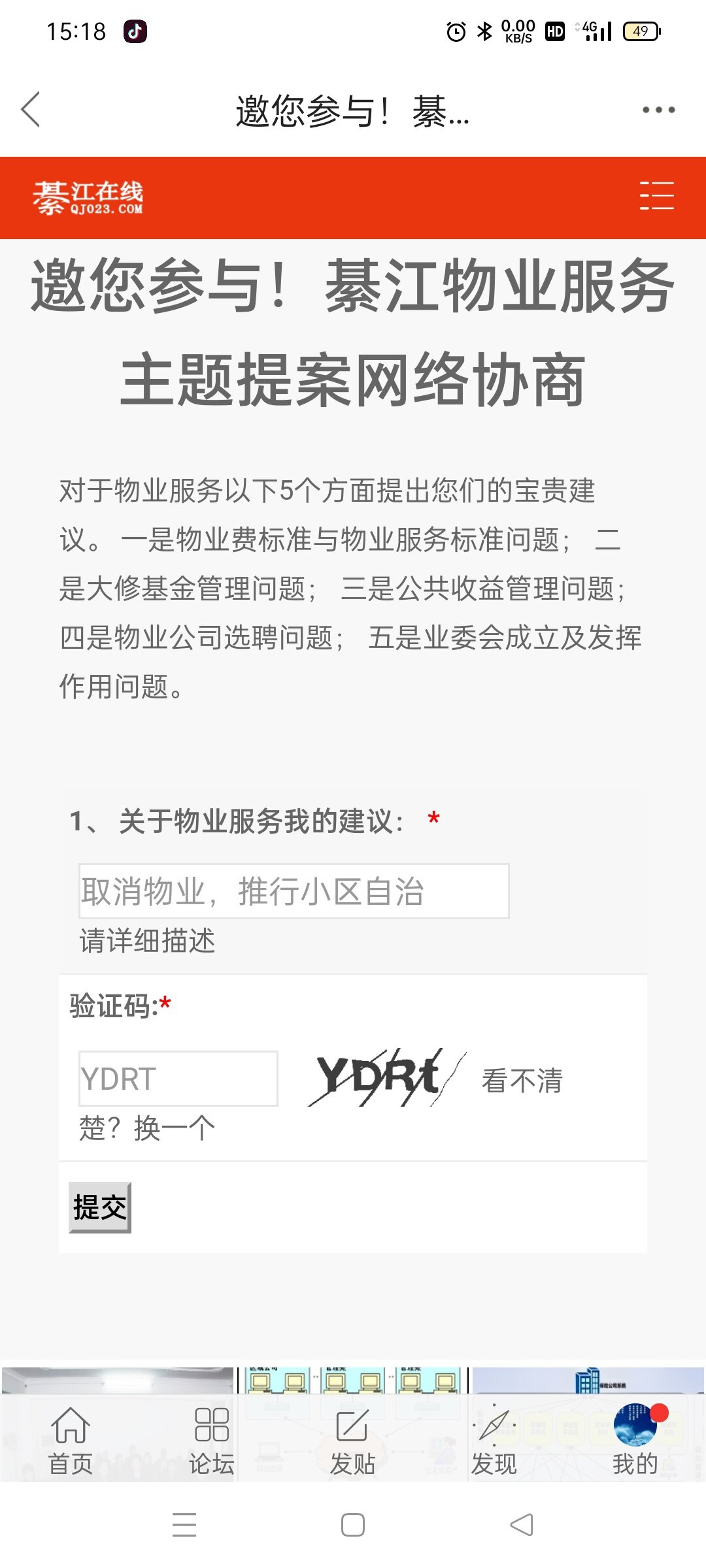Image resolution: width=706 pixels, height=1568 pixels.
Task: Go back using the top-left arrow
Action: pyautogui.click(x=31, y=109)
